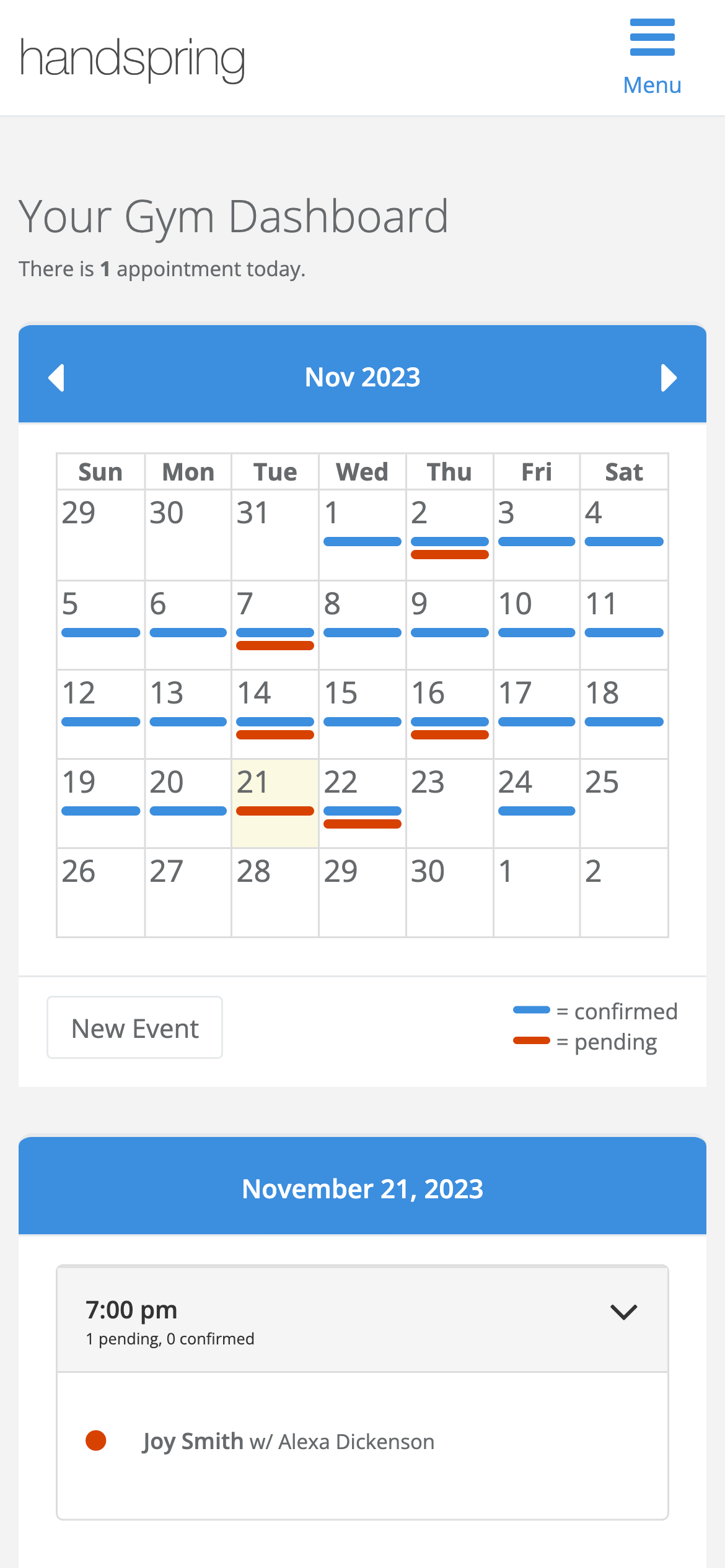Select November 30 on the calendar
The image size is (725, 1568).
click(450, 893)
